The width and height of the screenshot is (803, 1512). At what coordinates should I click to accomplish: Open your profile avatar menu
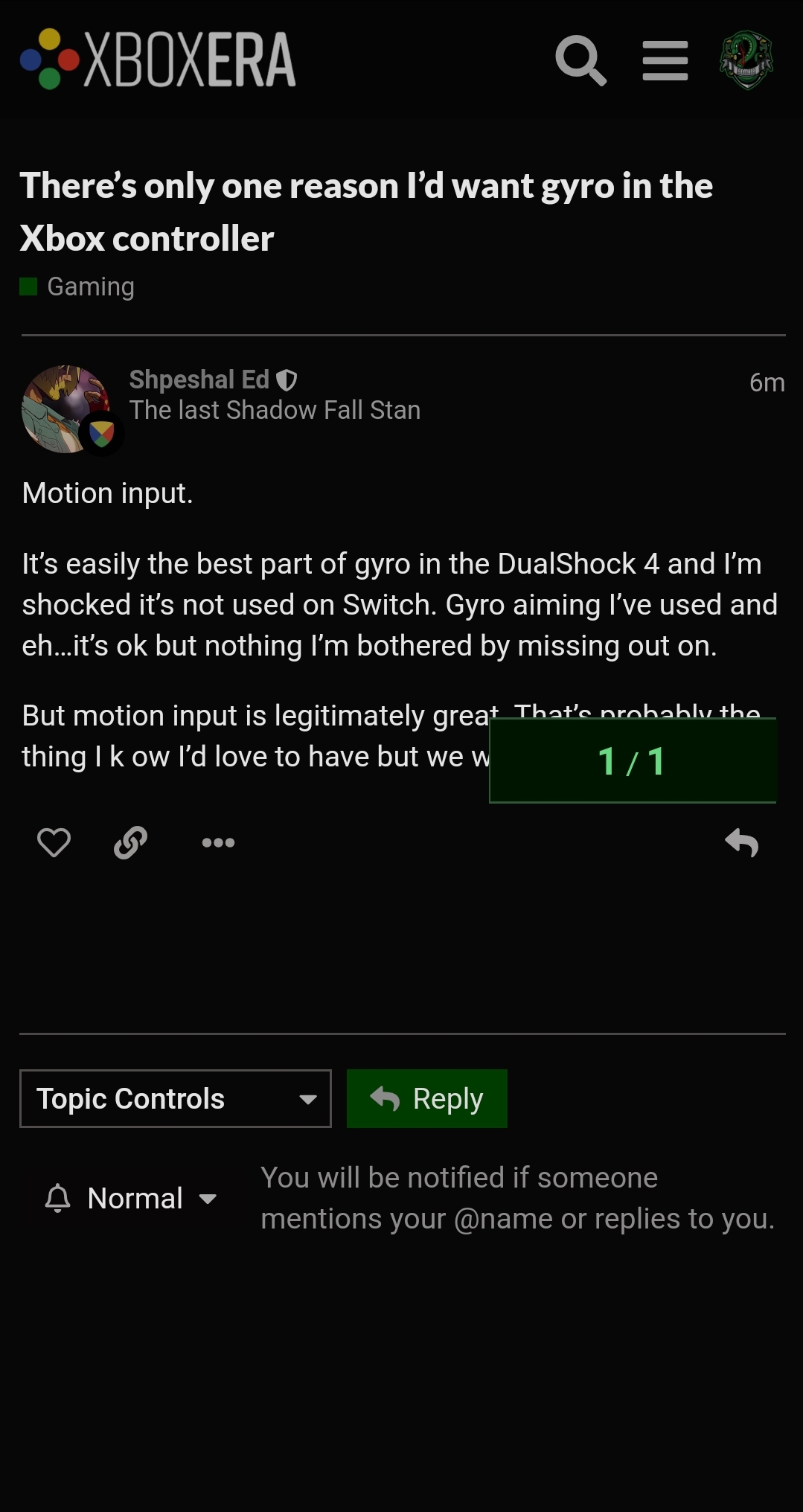click(x=746, y=60)
